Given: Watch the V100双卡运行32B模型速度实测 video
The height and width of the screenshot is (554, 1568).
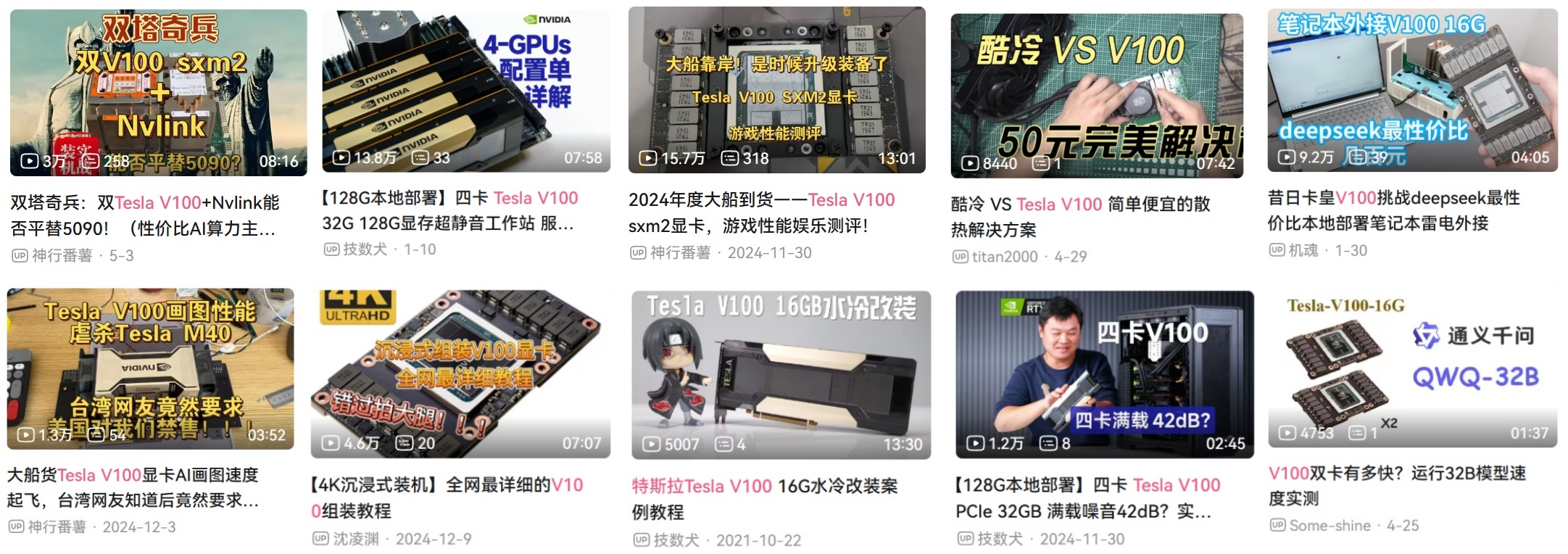Looking at the screenshot, I should 1411,368.
